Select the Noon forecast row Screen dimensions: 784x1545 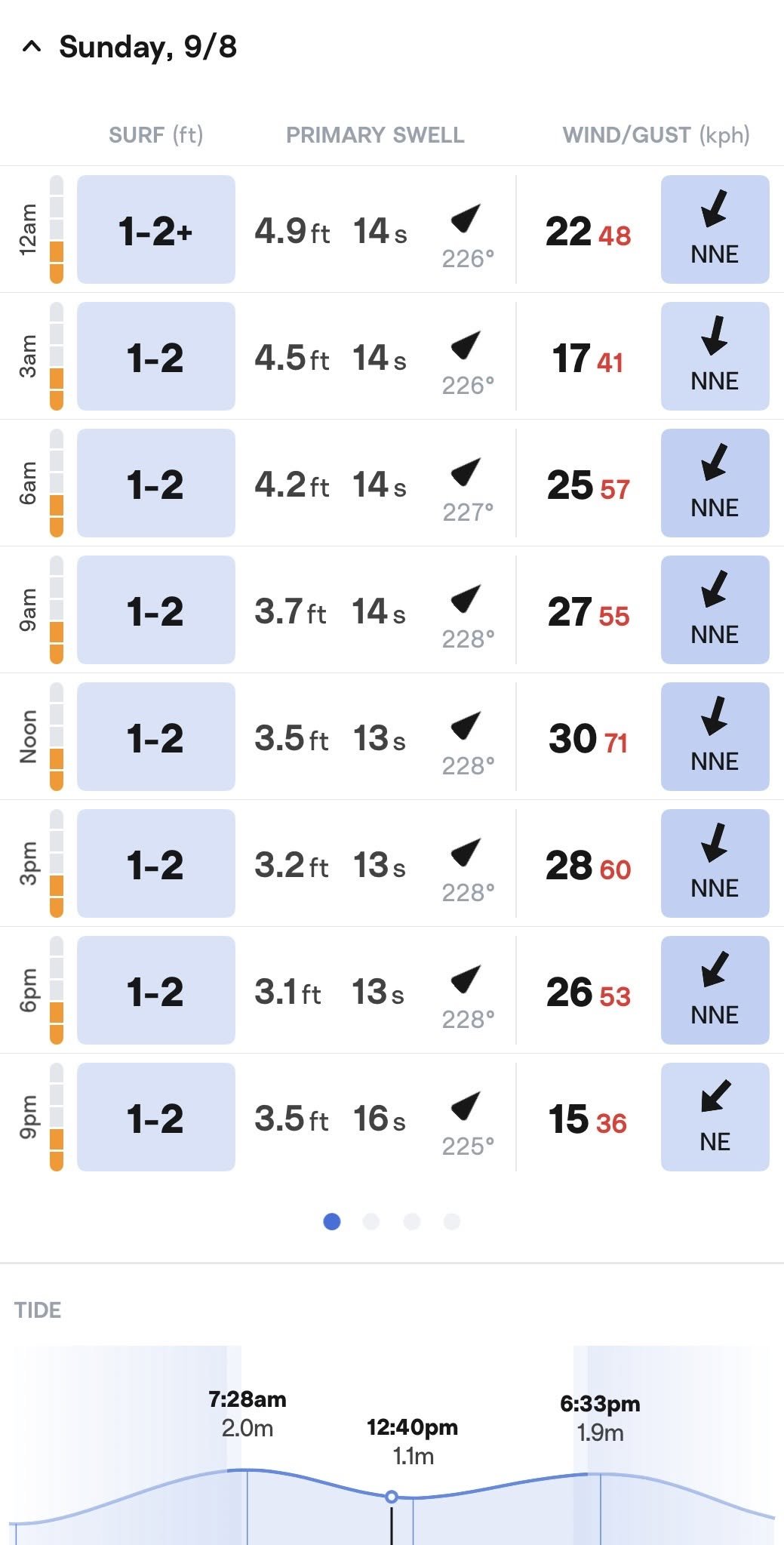pos(392,737)
